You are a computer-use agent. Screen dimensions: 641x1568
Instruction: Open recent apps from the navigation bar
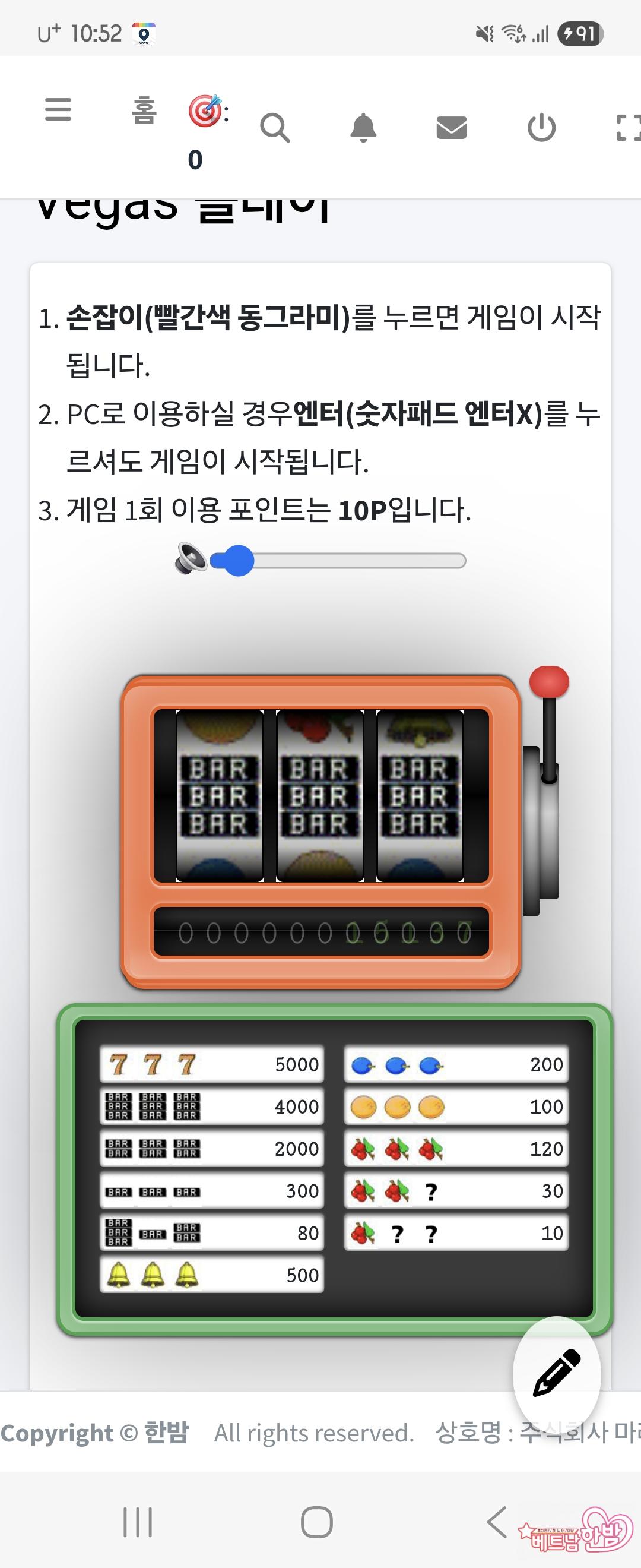click(x=138, y=1522)
